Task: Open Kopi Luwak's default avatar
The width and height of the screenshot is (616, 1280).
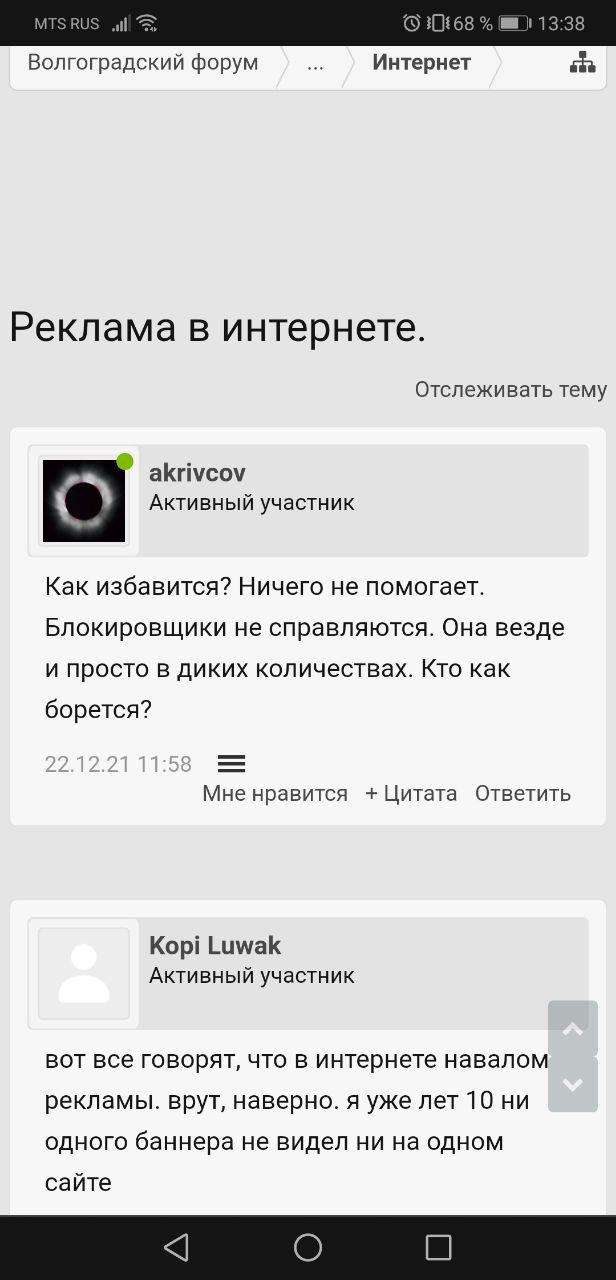Action: tap(84, 973)
